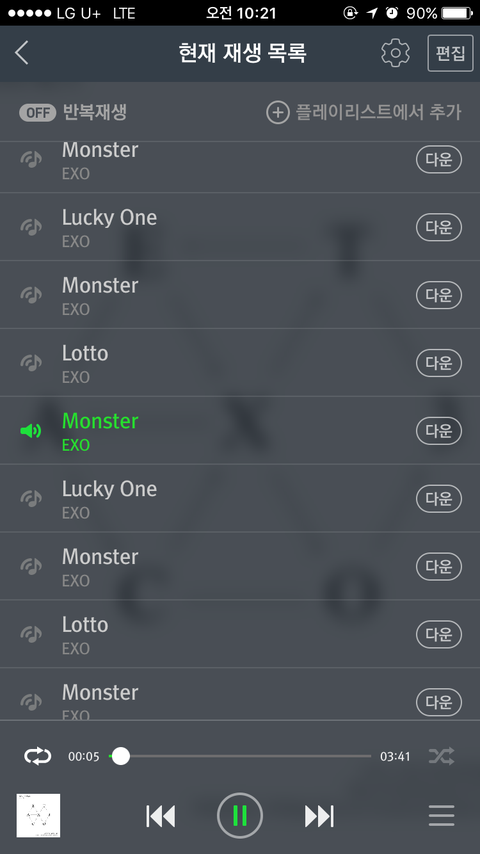This screenshot has height=854, width=480.
Task: Open the bottom-right list menu icon
Action: tap(441, 816)
